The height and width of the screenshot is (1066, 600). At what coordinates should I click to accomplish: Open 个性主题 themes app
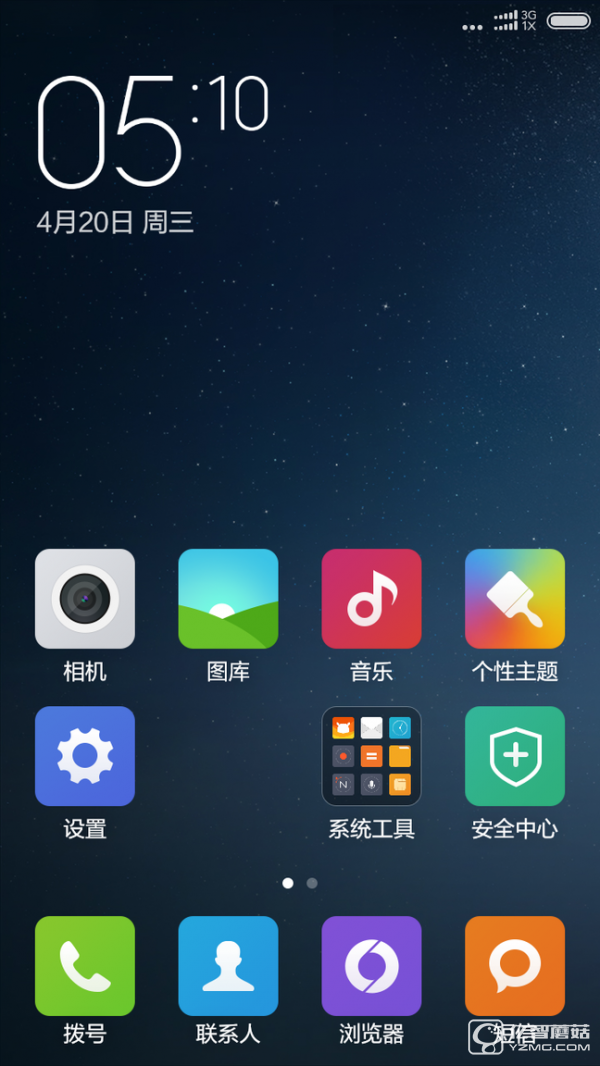pyautogui.click(x=514, y=598)
